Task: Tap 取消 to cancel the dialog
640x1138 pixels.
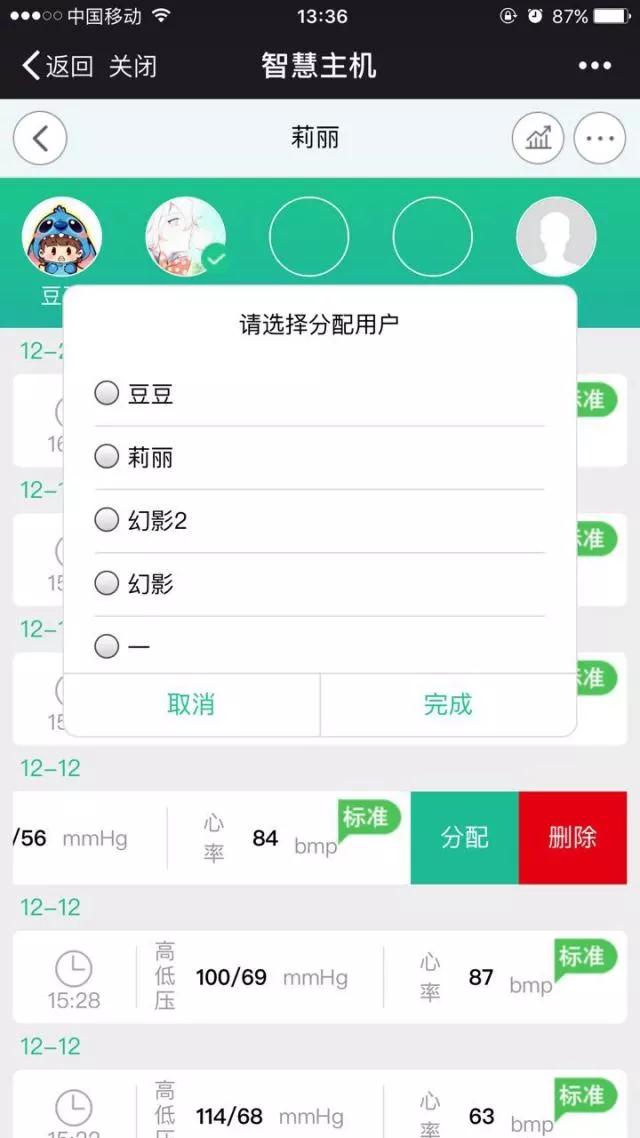Action: click(191, 704)
